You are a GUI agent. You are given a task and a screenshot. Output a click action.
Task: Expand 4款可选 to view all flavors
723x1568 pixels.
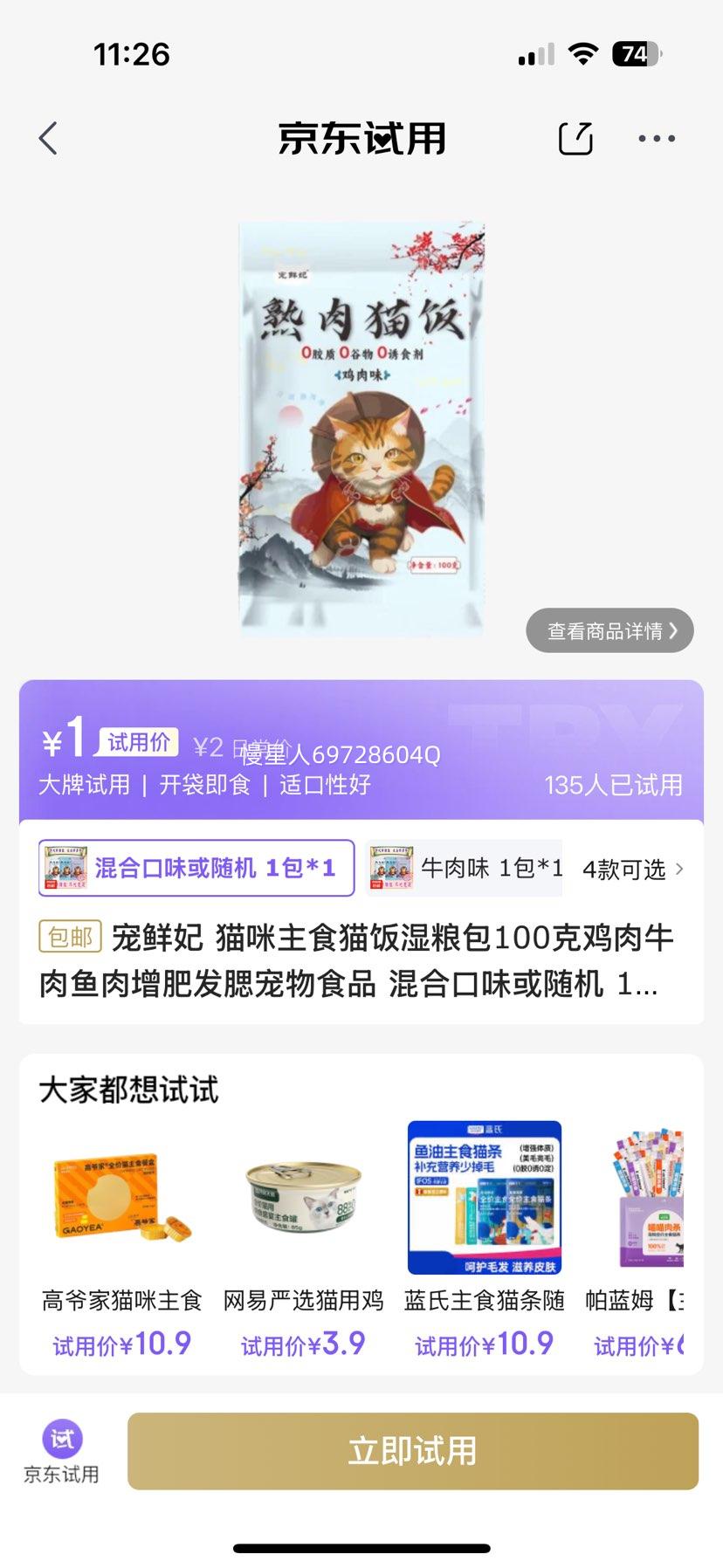(x=624, y=869)
